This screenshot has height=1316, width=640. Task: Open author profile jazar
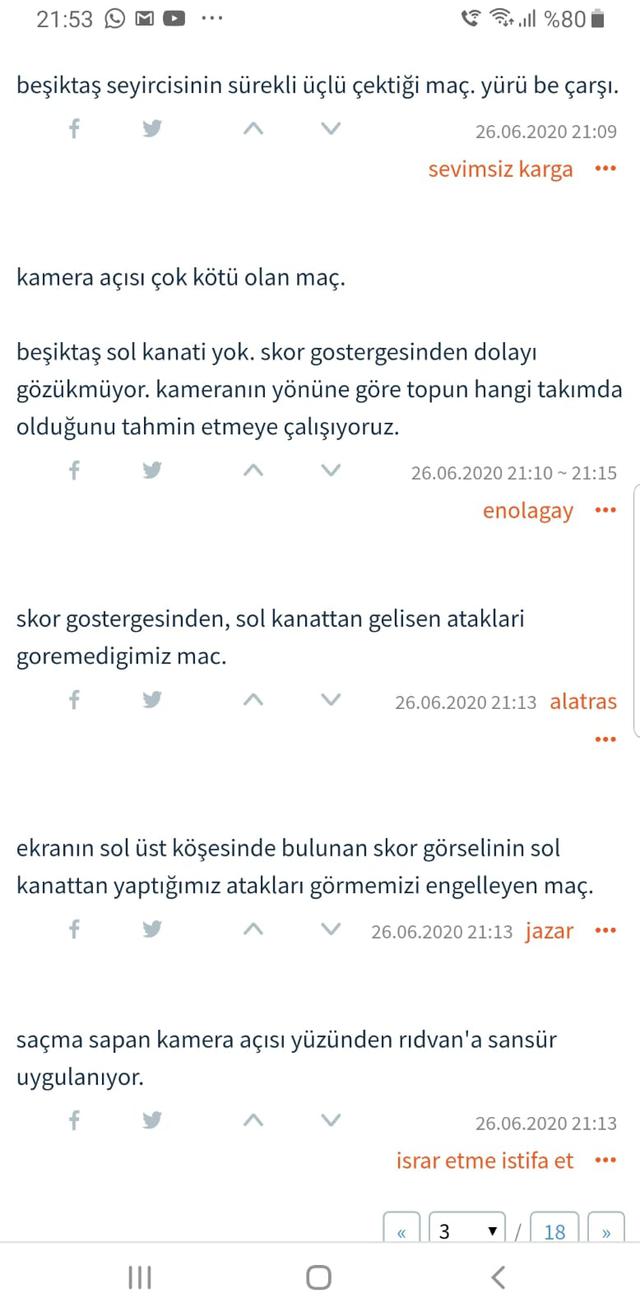tap(549, 931)
